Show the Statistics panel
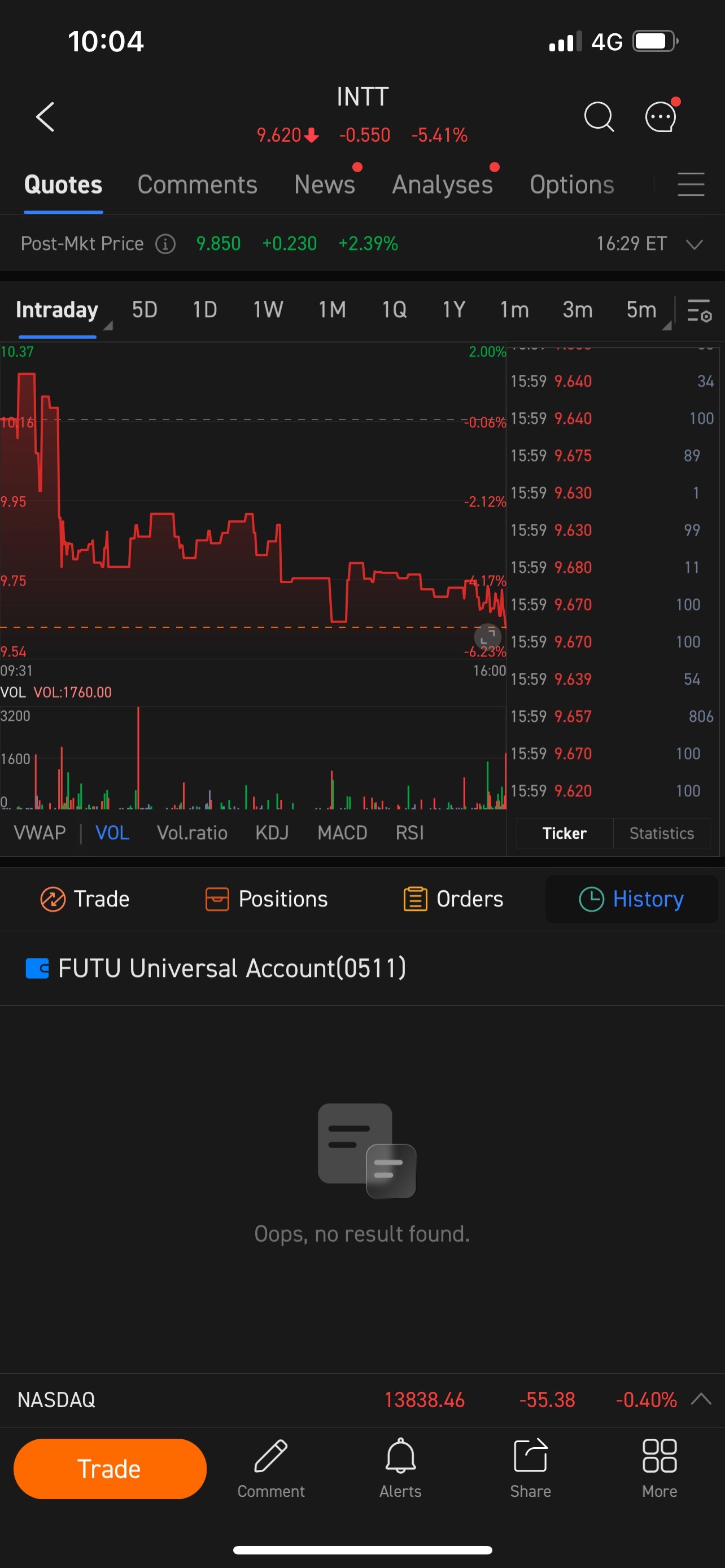This screenshot has height=1568, width=725. (x=661, y=833)
